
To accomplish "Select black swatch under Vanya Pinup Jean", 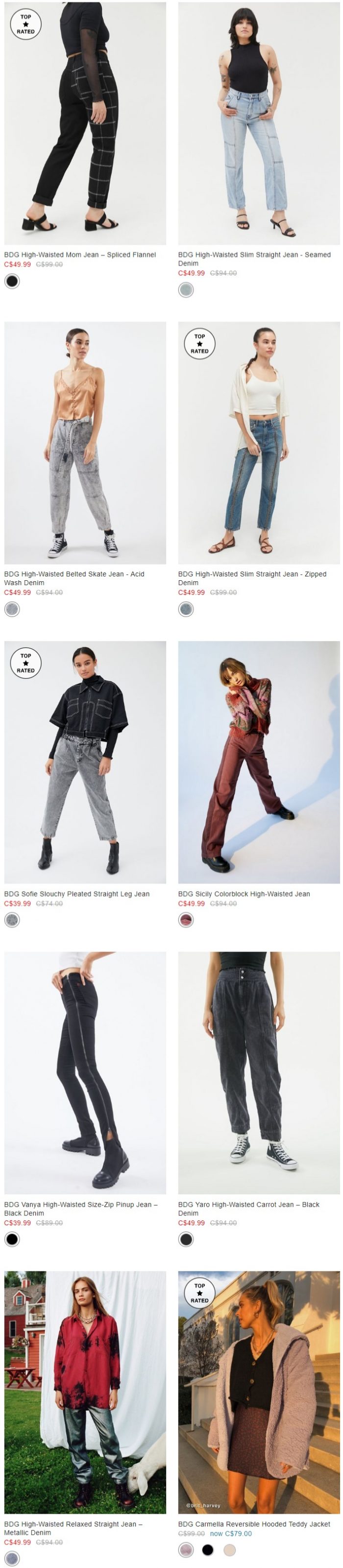I will 12,1239.
